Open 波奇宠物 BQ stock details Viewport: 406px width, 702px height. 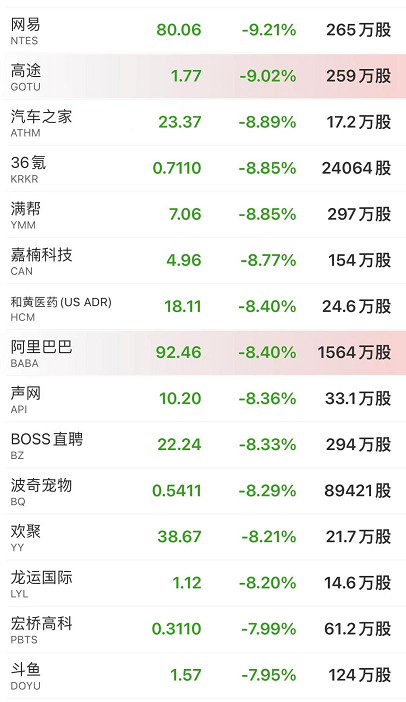point(203,491)
